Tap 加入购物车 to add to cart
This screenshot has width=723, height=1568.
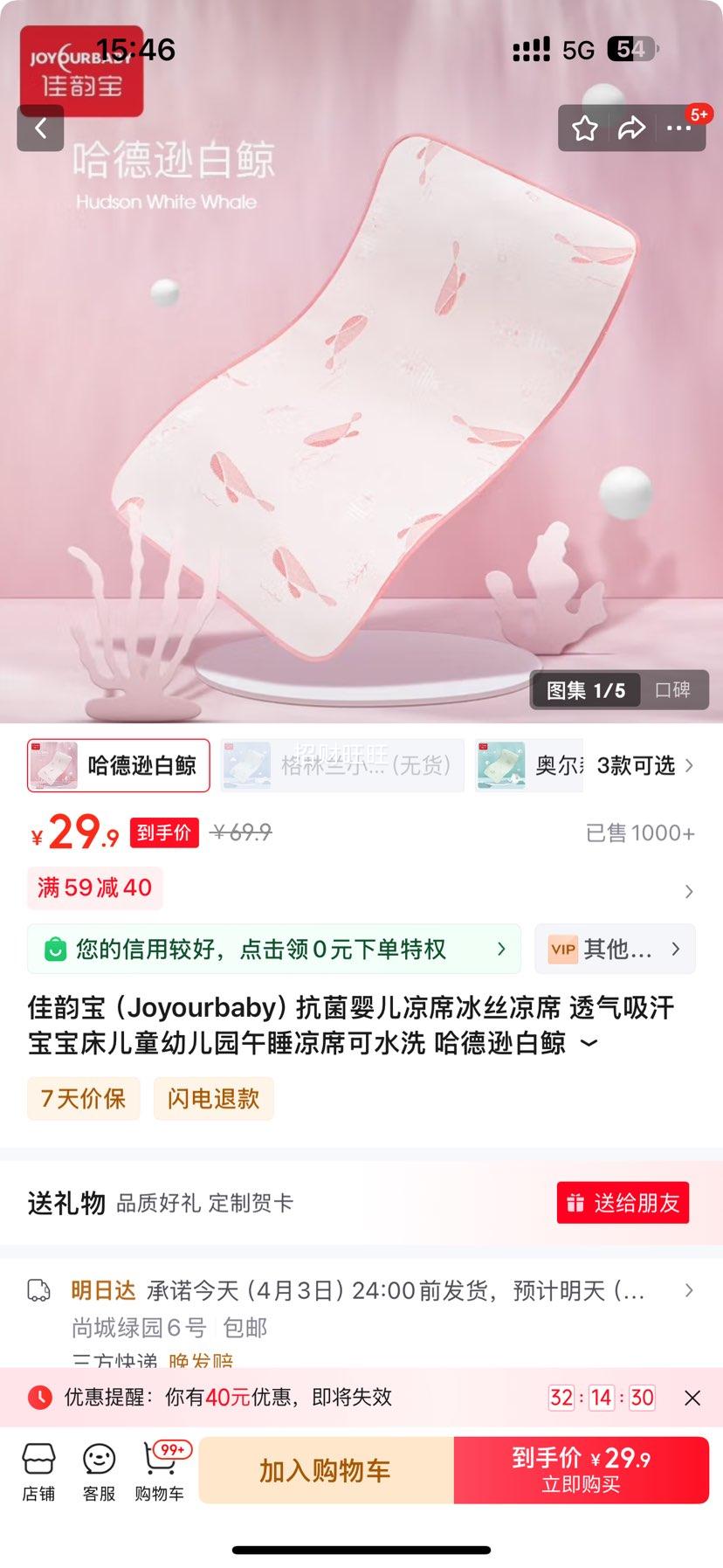(x=325, y=1470)
